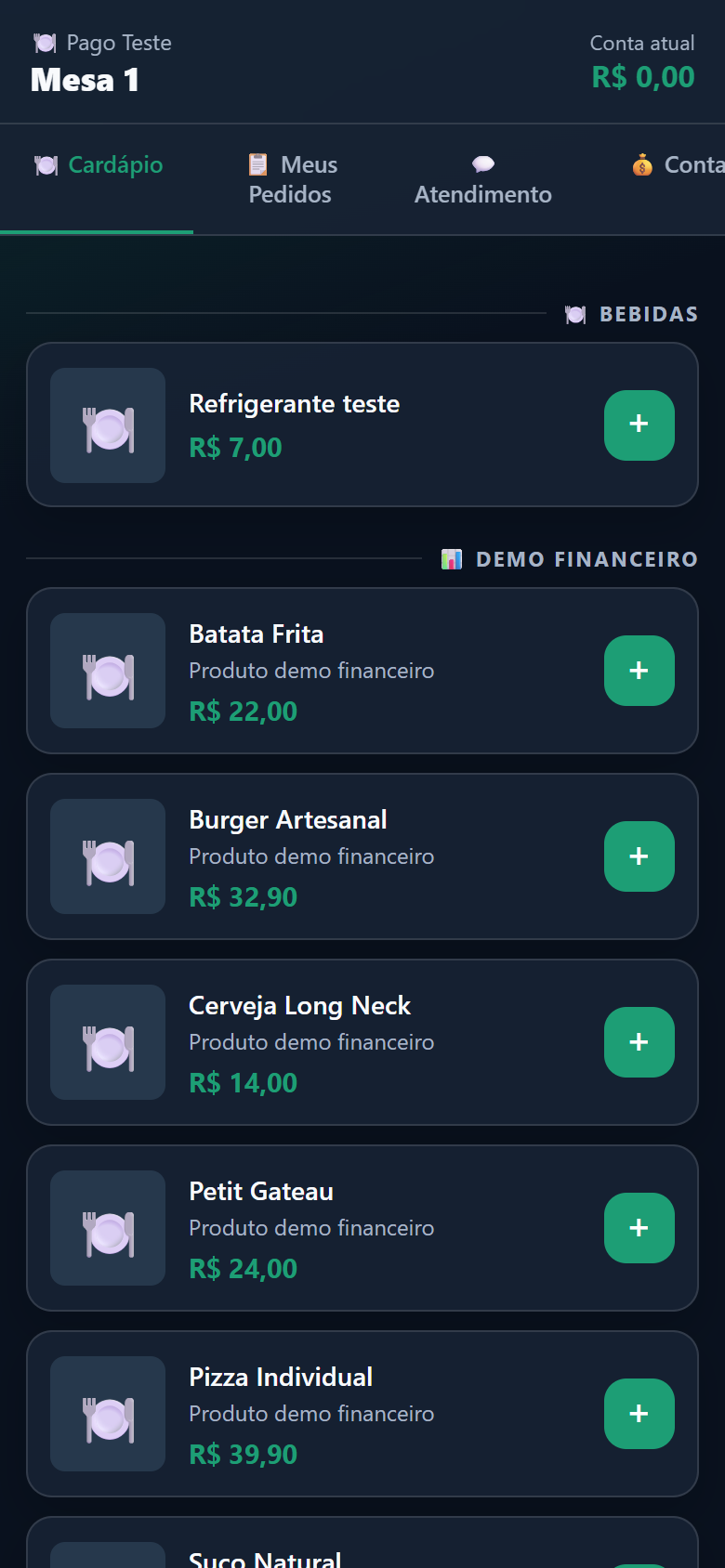725x1568 pixels.
Task: Go to the Conta tab
Action: point(677,179)
